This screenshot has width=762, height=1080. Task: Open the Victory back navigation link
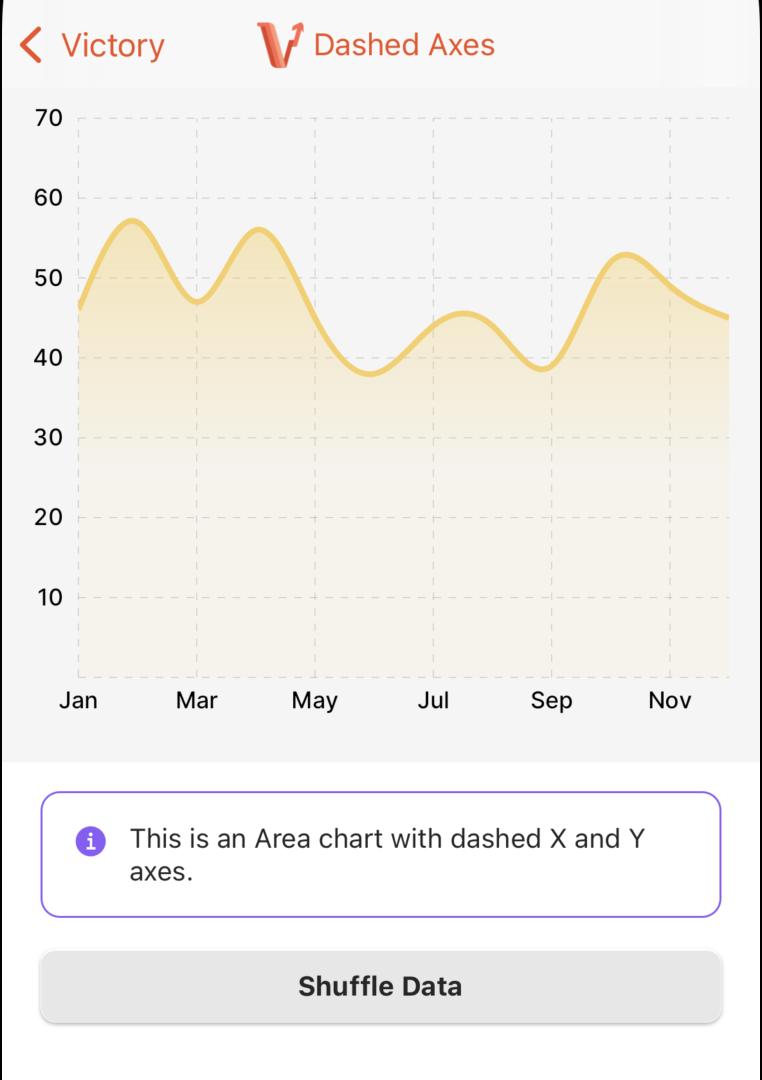113,44
